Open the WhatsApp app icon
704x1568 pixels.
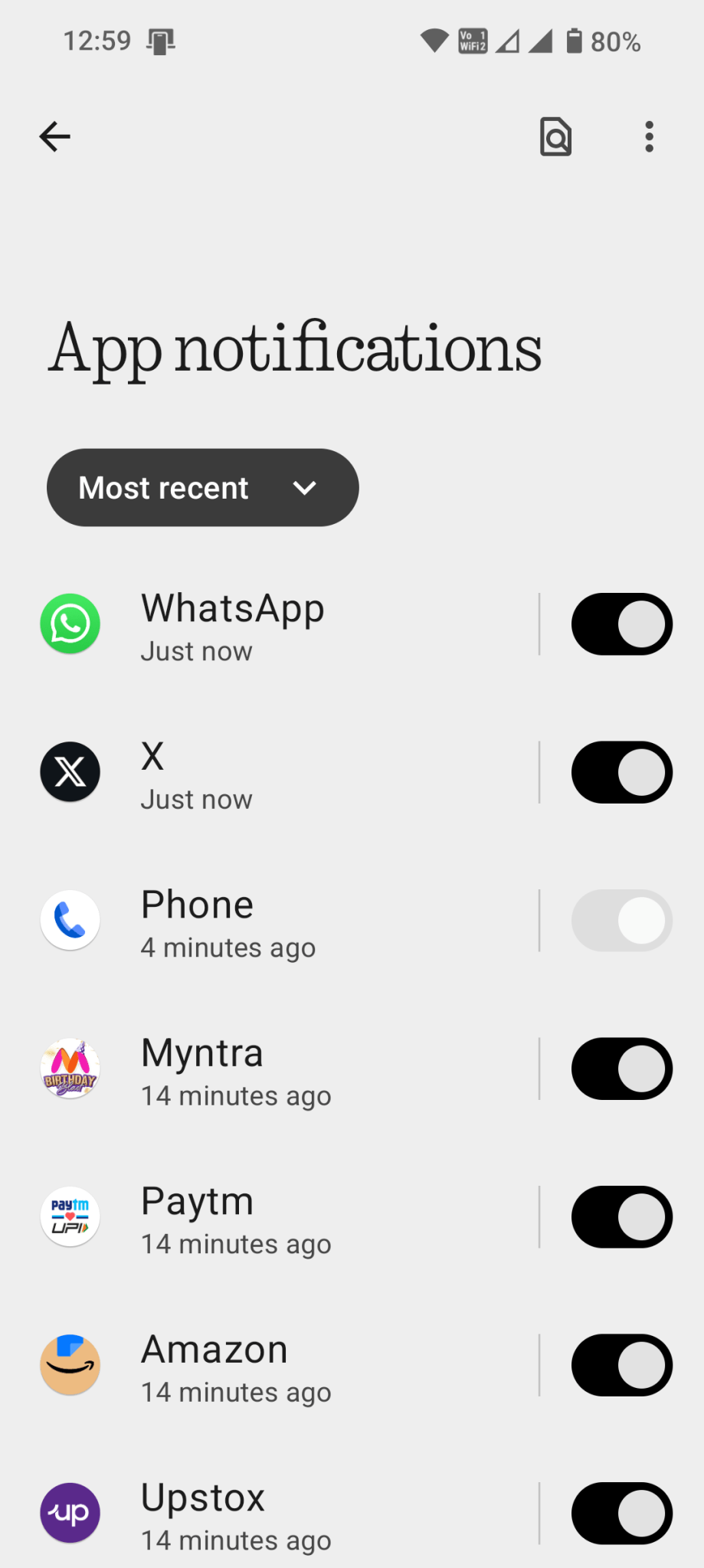[70, 624]
